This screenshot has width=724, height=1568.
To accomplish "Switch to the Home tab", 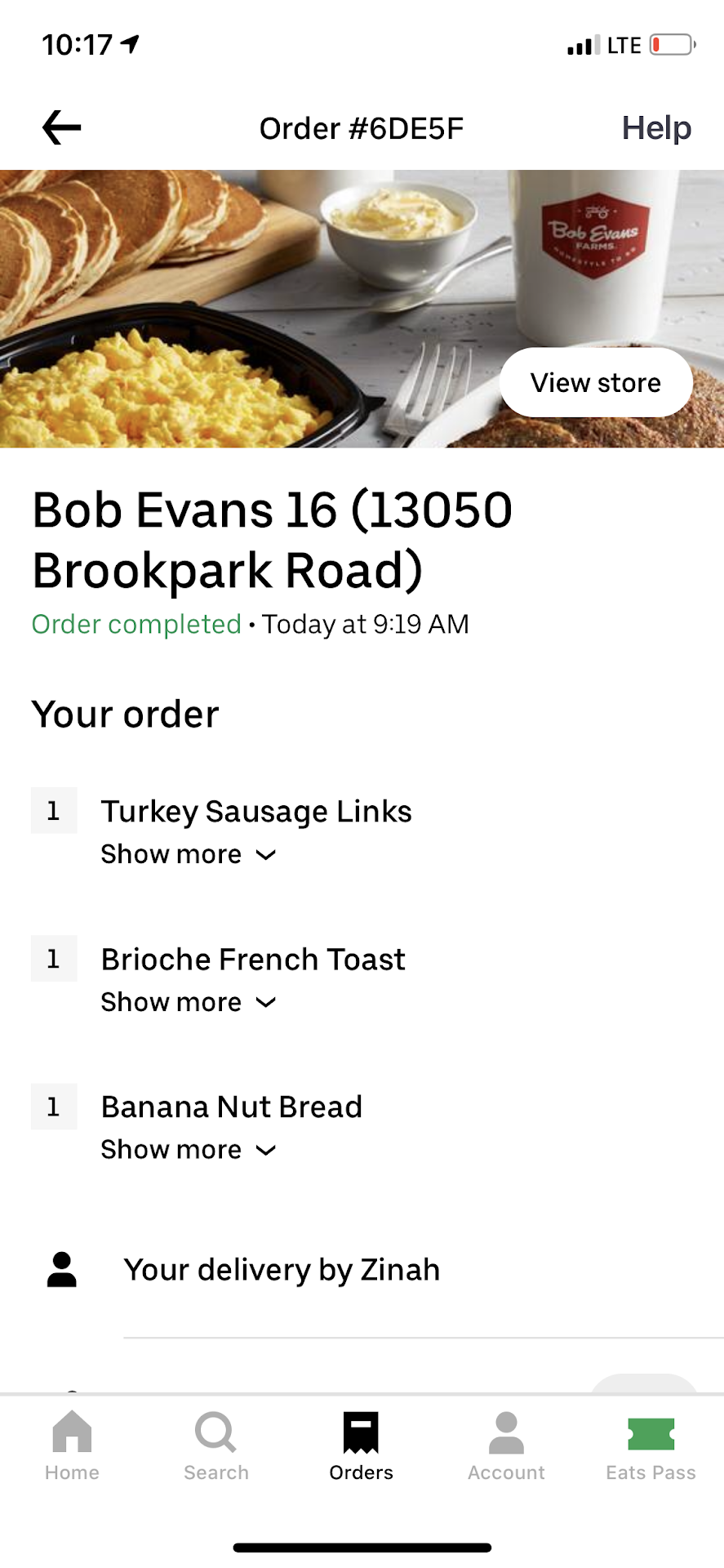I will 72,1446.
